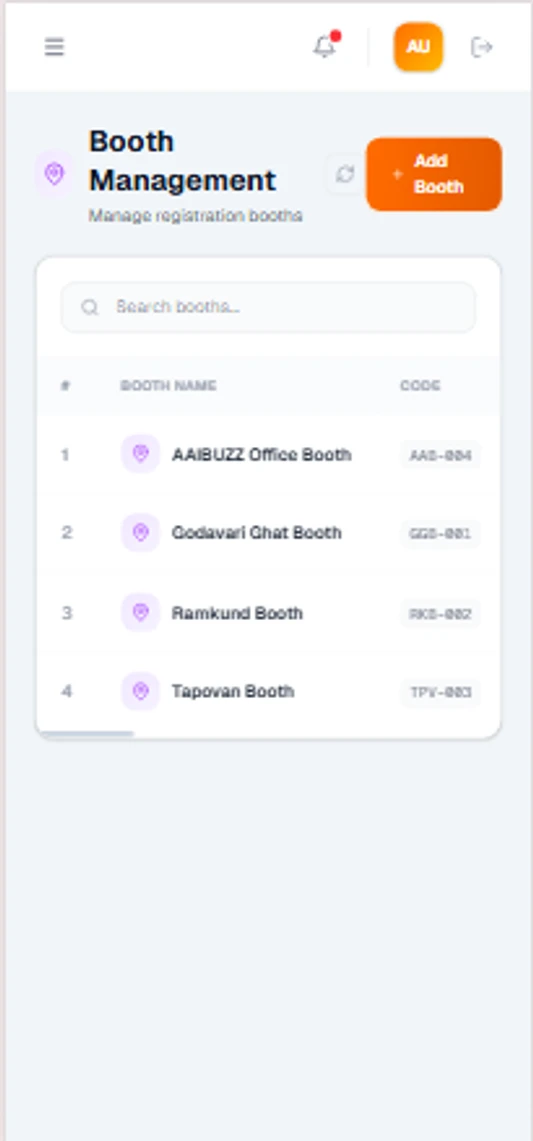
Task: Tap the logout icon
Action: [482, 47]
